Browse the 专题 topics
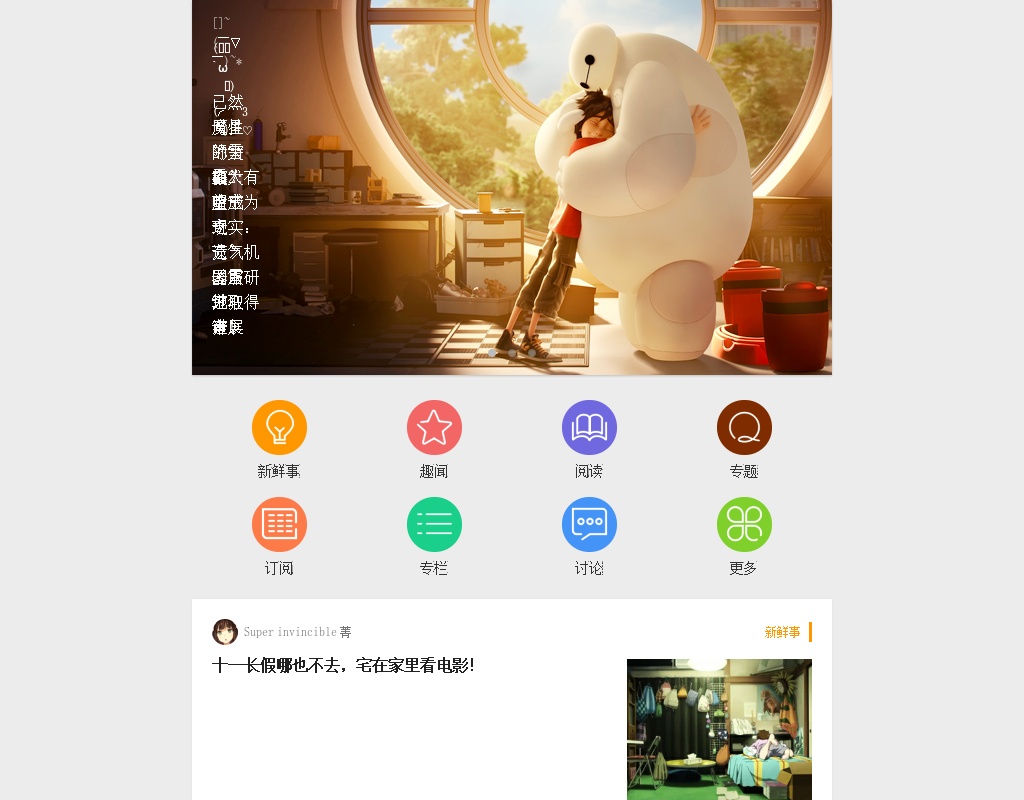 coord(744,428)
